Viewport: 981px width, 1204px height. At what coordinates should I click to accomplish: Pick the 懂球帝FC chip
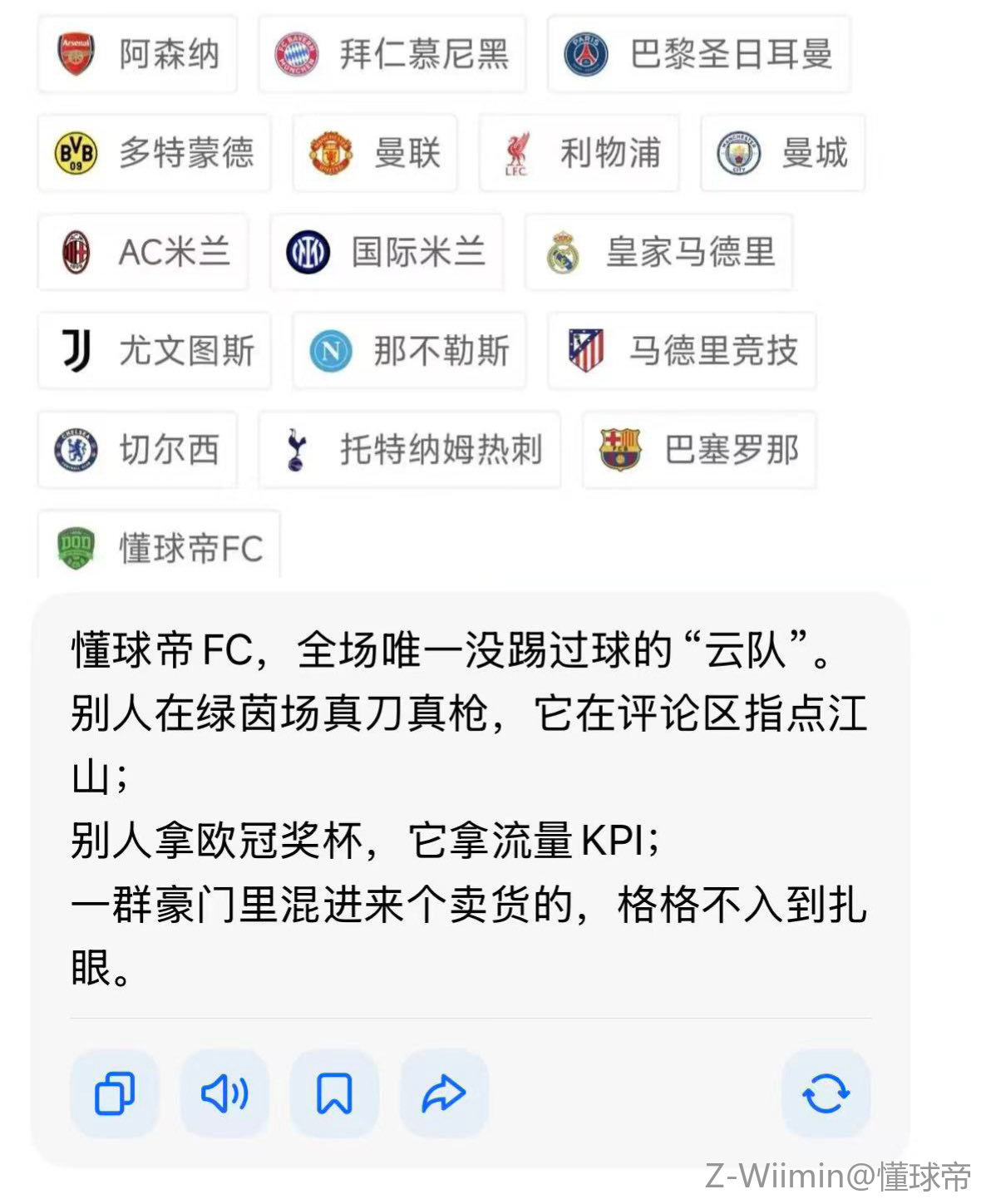(x=160, y=547)
